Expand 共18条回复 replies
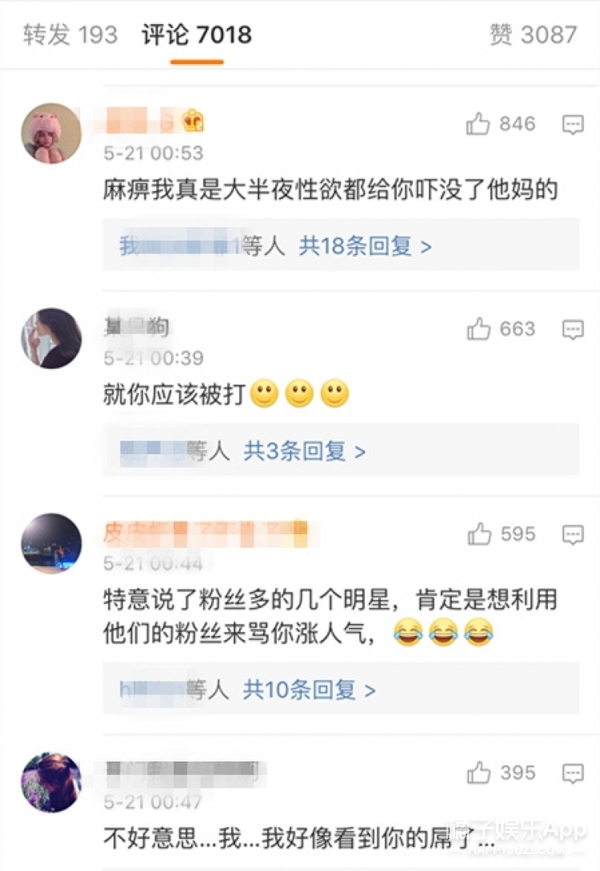This screenshot has height=871, width=600. 365,246
